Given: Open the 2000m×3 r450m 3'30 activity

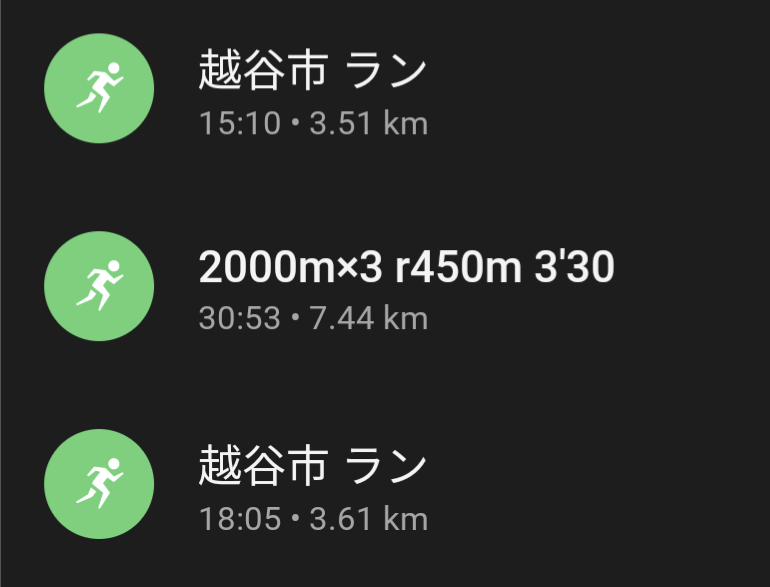Looking at the screenshot, I should coord(405,288).
